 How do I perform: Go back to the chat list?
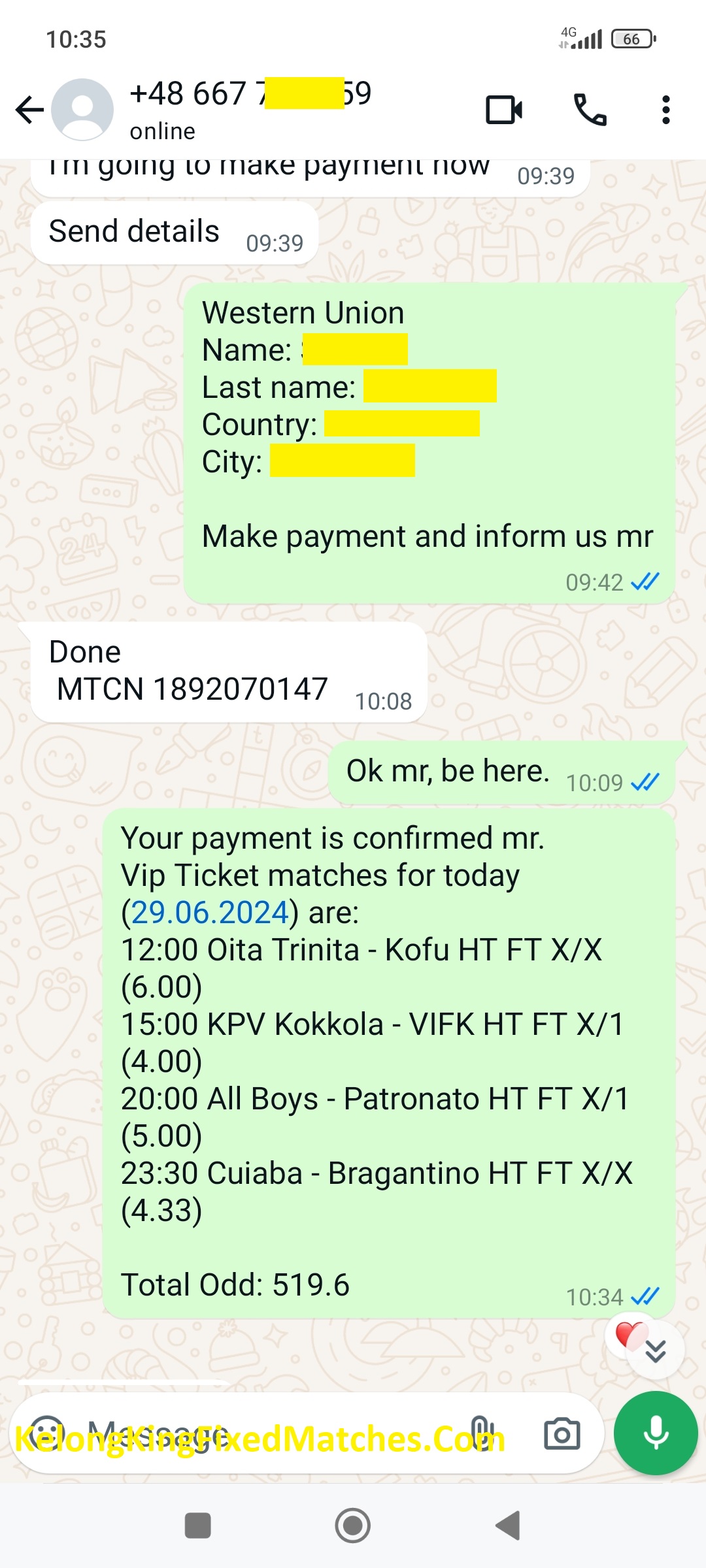(x=29, y=110)
